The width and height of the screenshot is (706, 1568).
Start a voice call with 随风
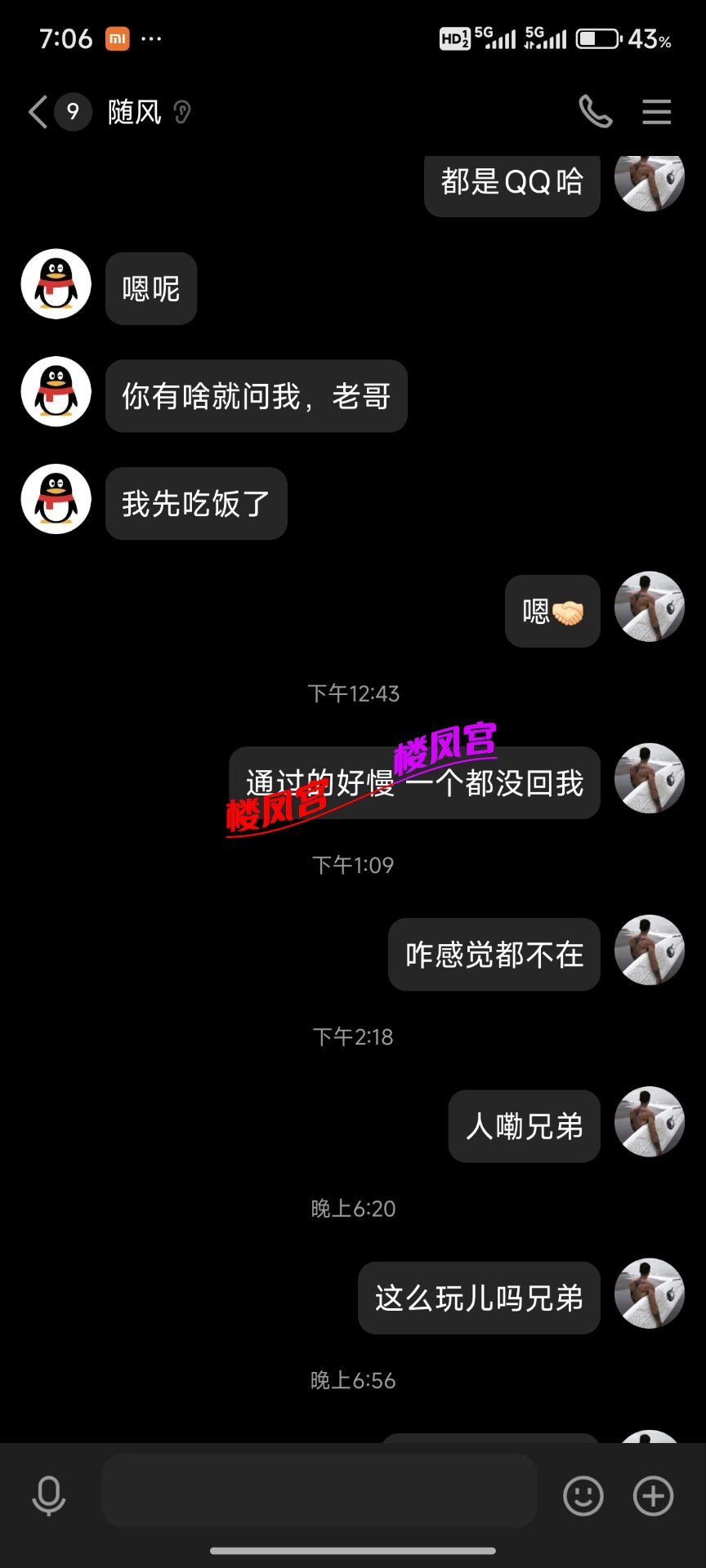[x=595, y=112]
